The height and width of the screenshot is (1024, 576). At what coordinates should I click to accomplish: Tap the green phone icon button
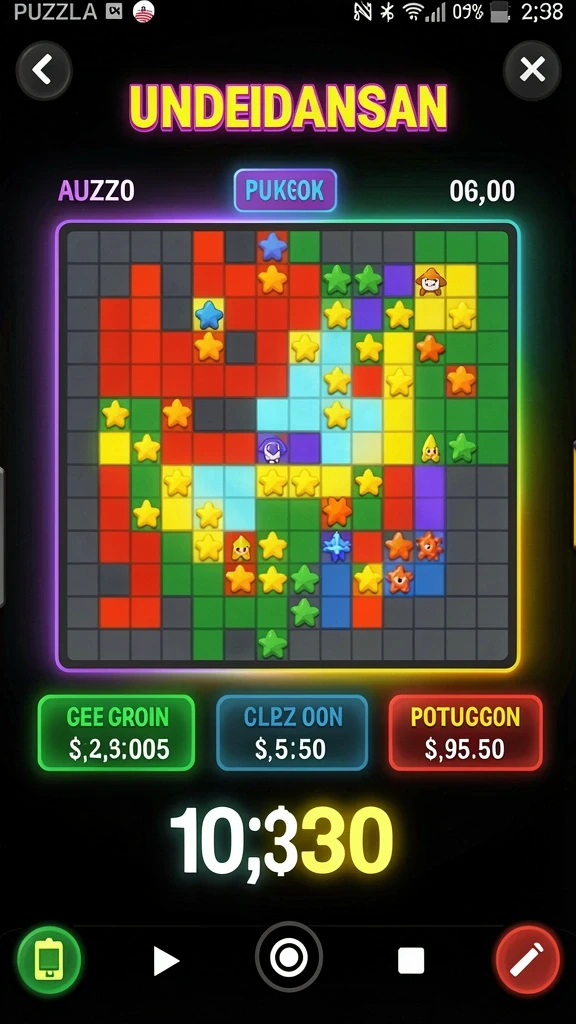[x=49, y=959]
